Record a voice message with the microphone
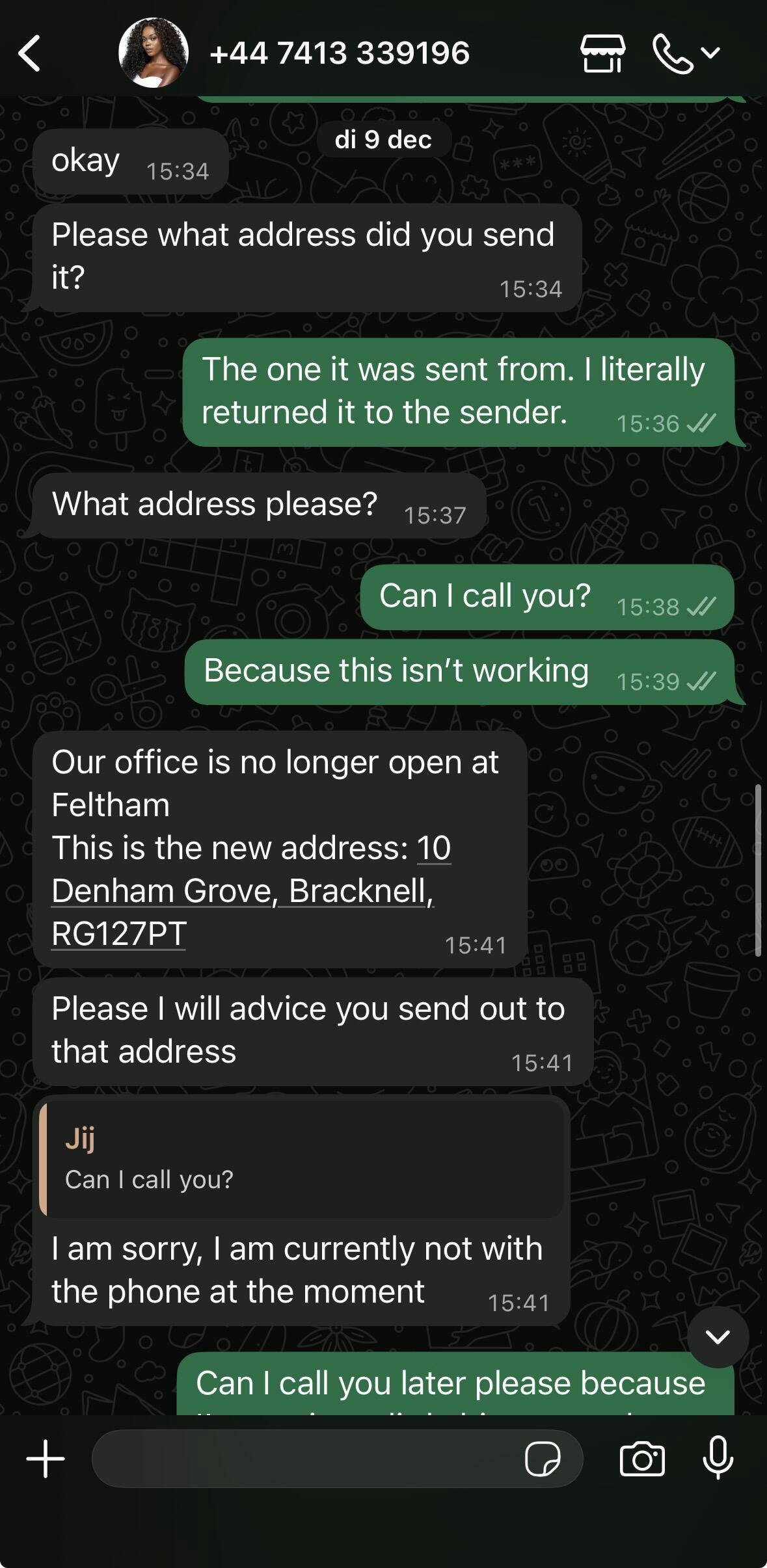This screenshot has height=1568, width=767. [x=718, y=1459]
